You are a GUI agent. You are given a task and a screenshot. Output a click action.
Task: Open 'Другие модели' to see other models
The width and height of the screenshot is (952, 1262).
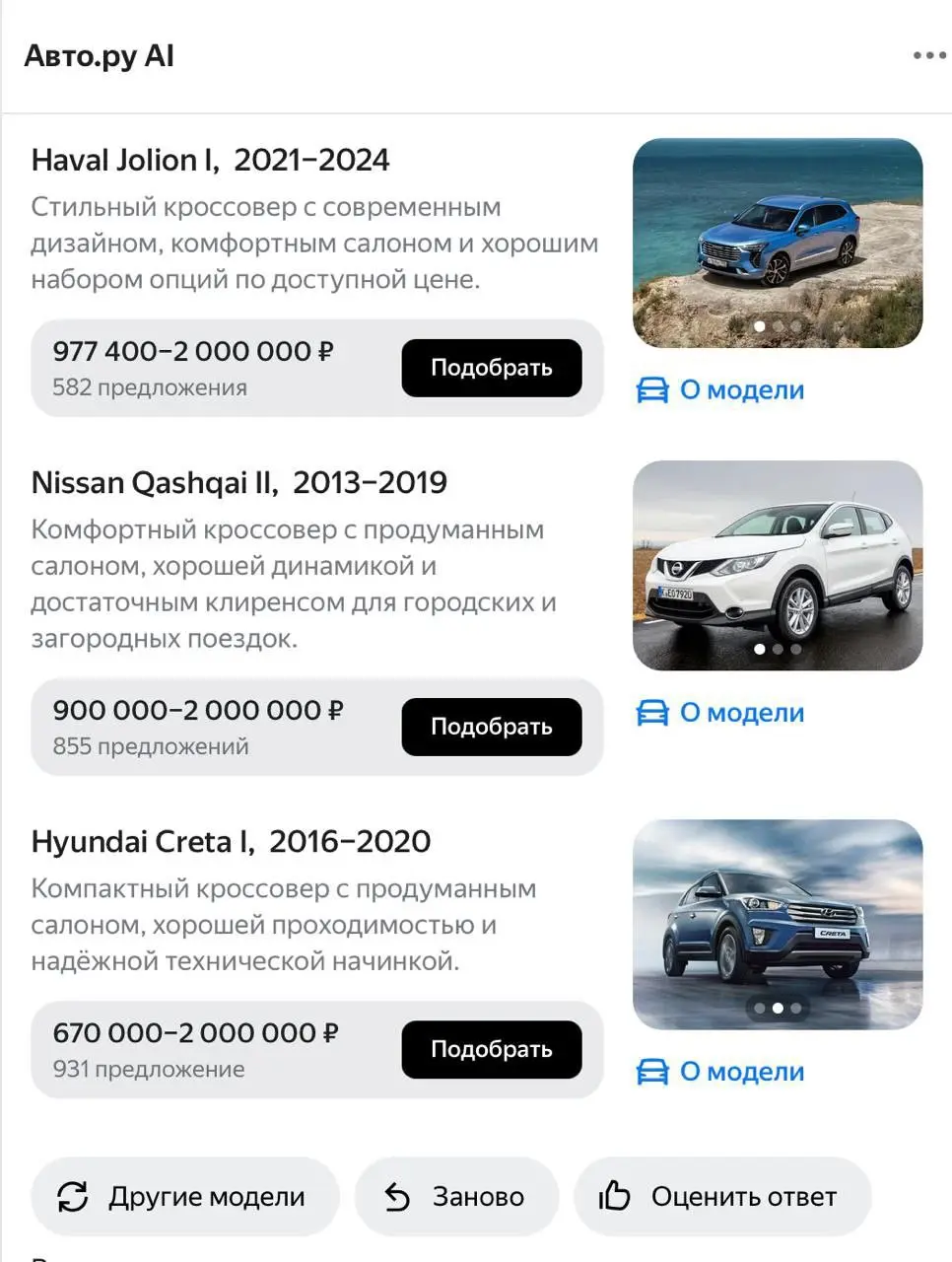tap(184, 1197)
